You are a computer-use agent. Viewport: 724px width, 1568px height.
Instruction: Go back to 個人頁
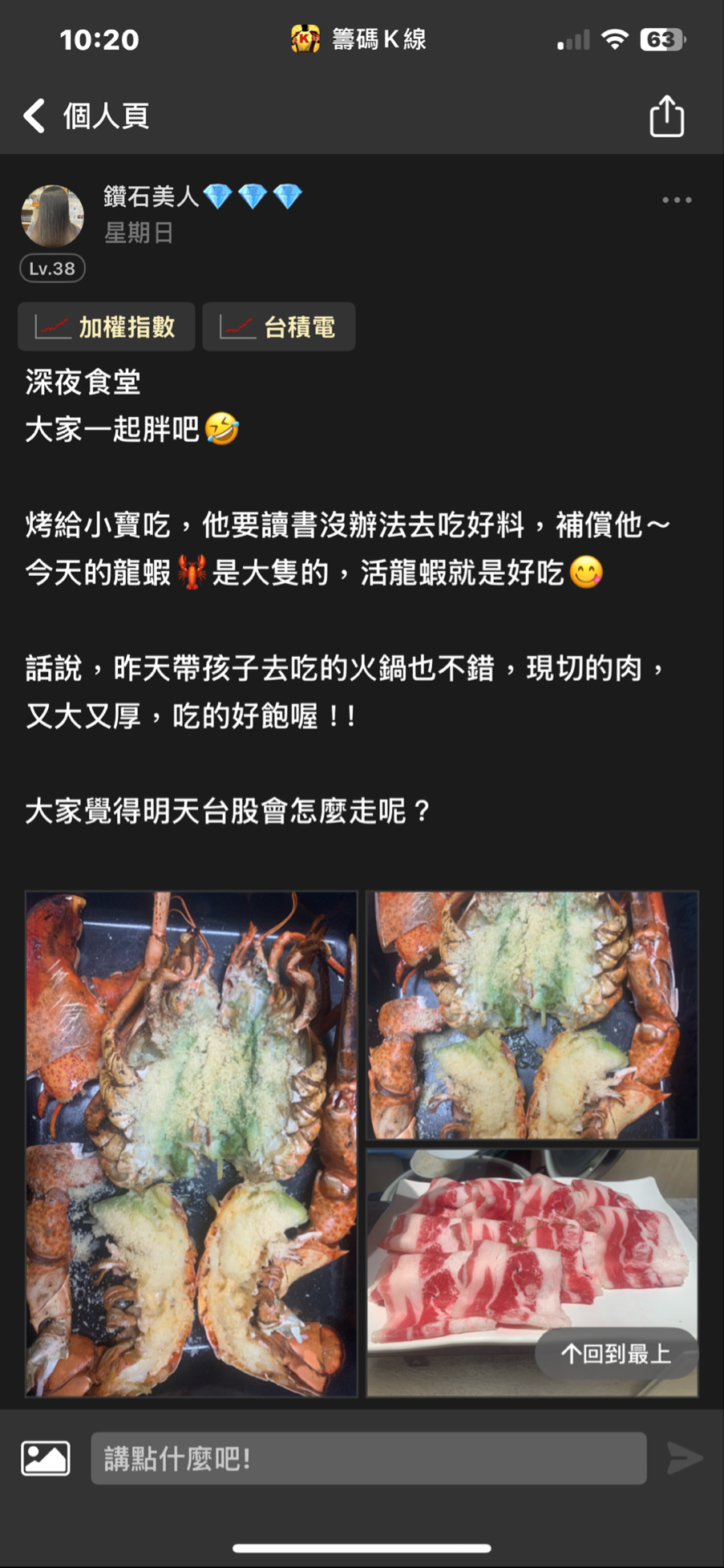pos(86,116)
